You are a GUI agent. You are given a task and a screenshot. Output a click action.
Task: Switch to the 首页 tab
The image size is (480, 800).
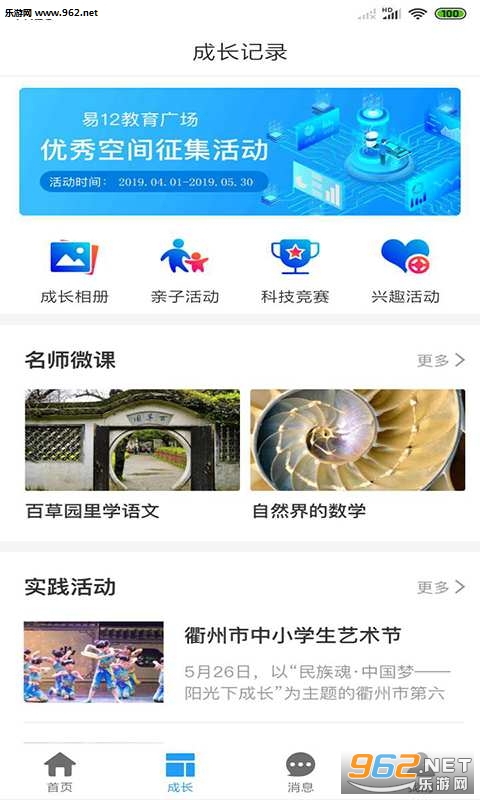60,772
